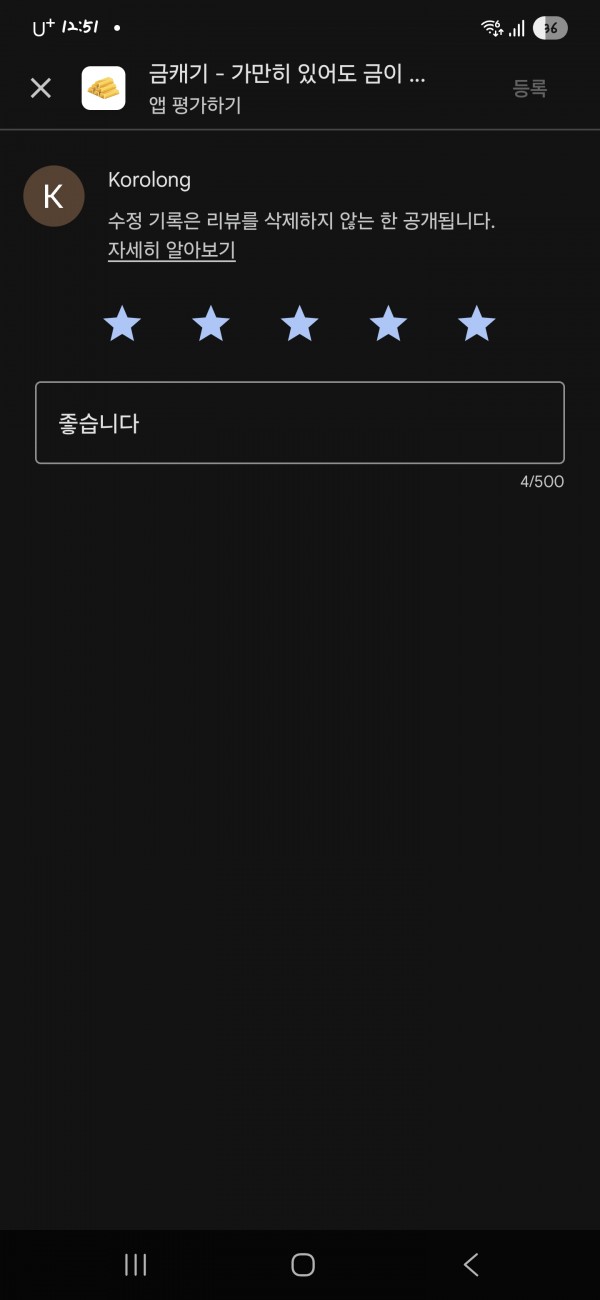Close the app review screen

40,88
